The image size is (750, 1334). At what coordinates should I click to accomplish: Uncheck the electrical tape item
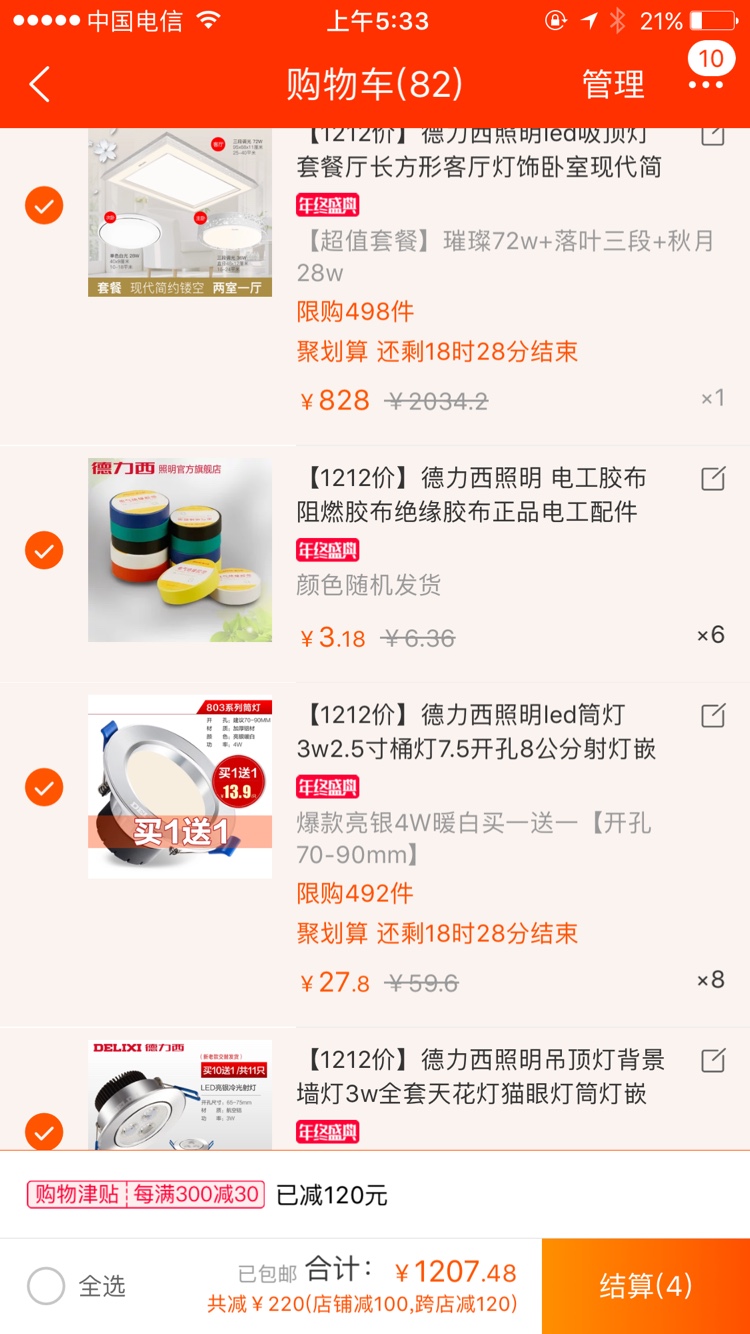[44, 550]
